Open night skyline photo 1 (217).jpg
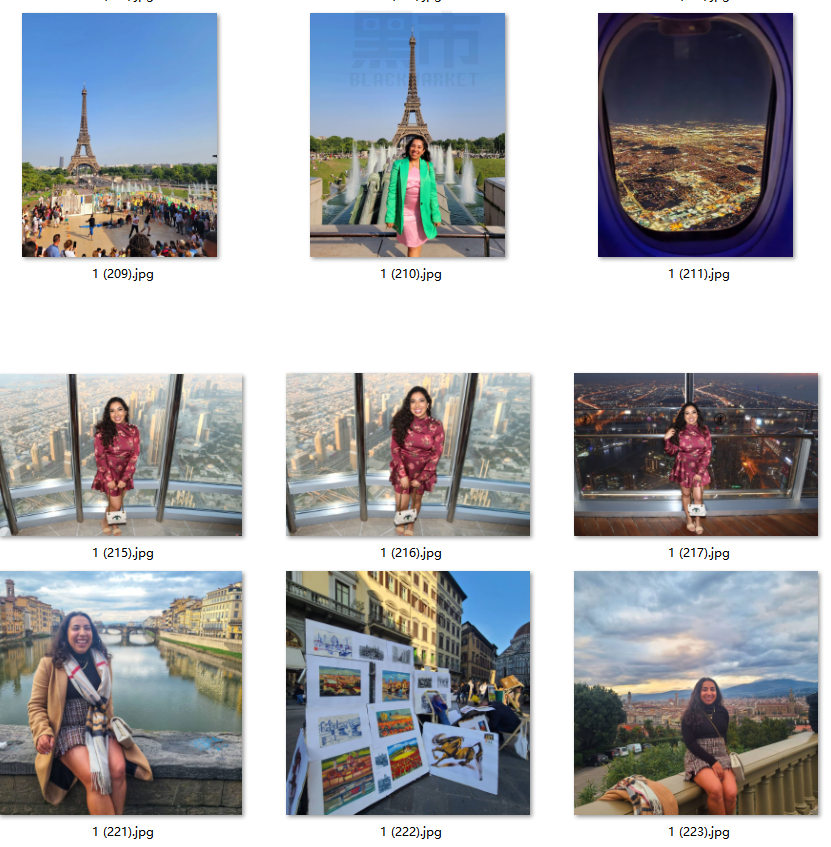Viewport: 831px width, 847px height. coord(696,455)
